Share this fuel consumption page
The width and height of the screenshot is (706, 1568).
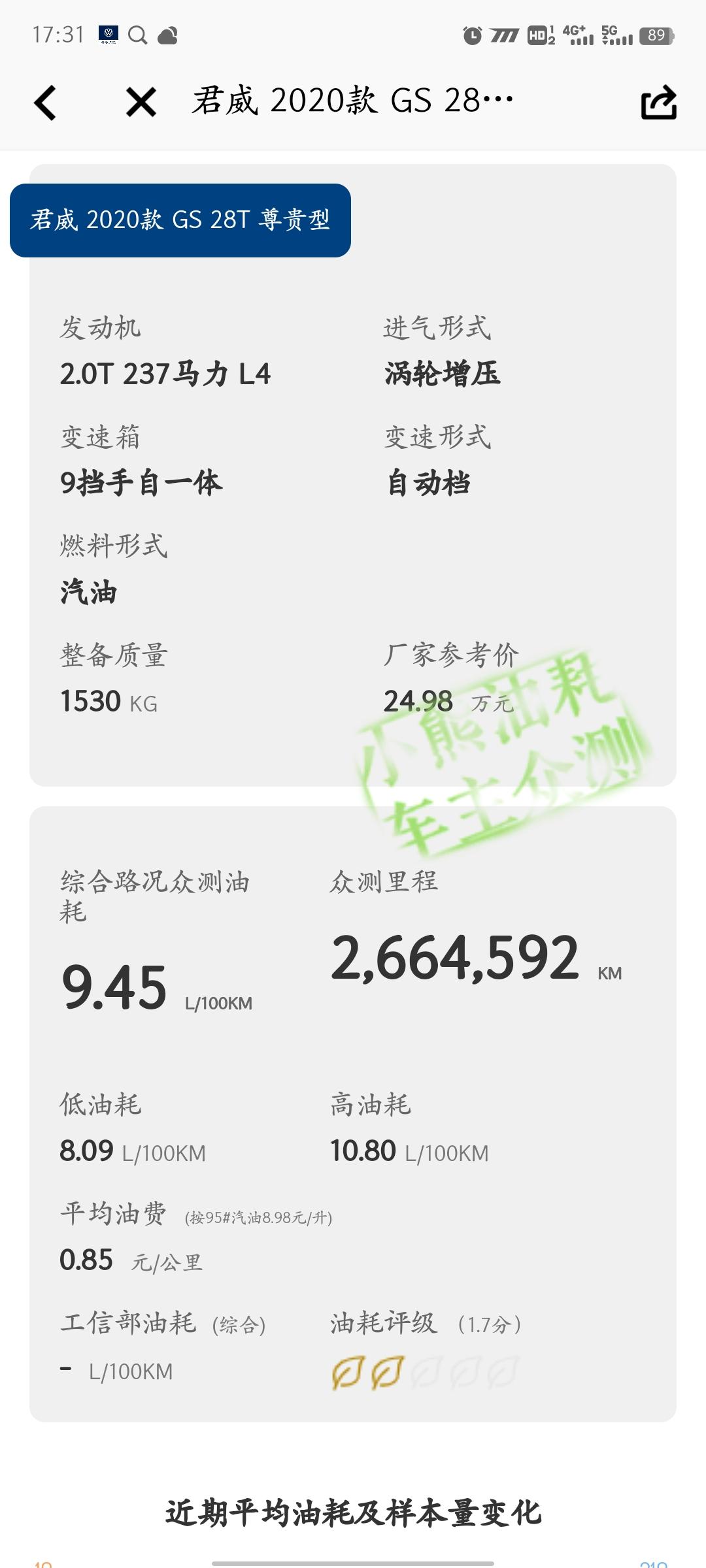coord(658,103)
